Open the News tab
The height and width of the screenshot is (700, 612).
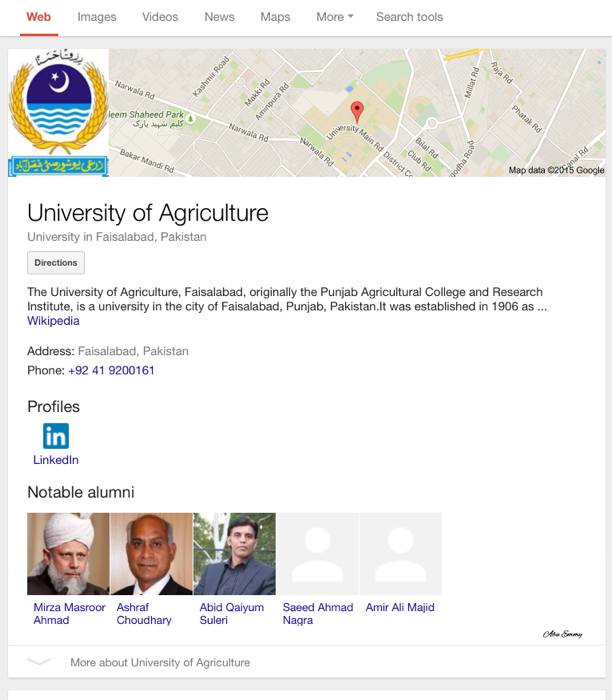coord(219,17)
